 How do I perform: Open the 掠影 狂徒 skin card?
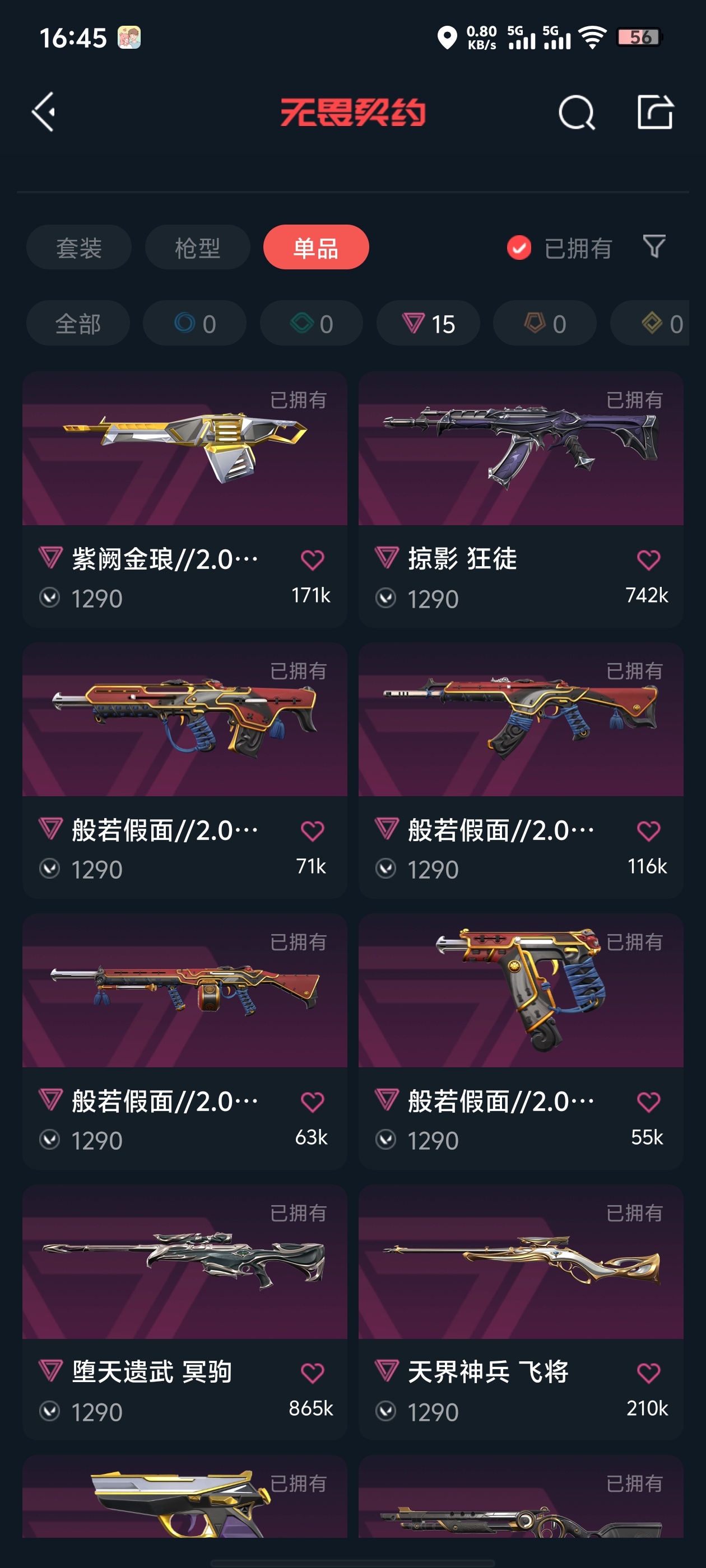click(521, 499)
